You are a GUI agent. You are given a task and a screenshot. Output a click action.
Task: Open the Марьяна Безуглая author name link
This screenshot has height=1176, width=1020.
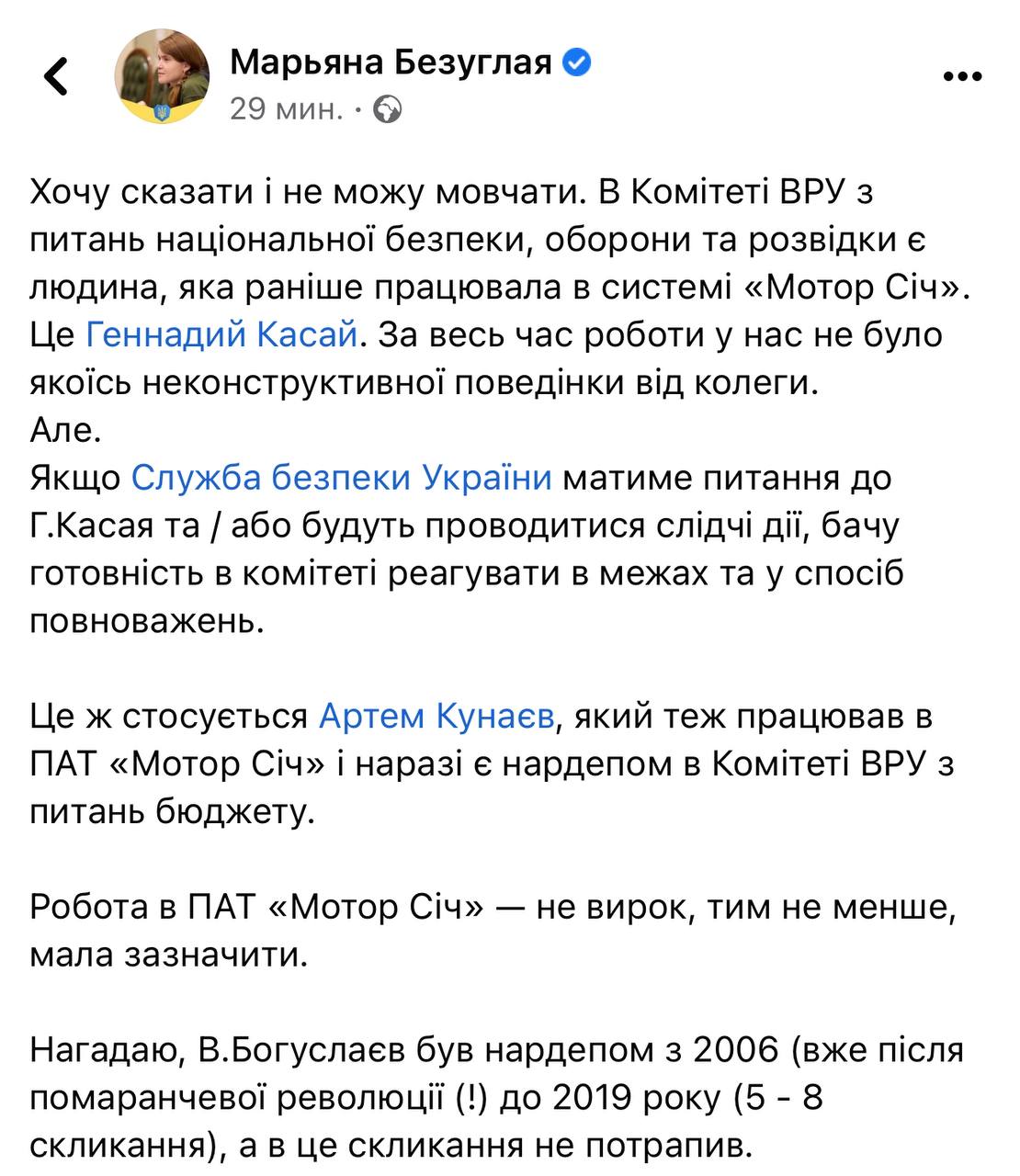(x=391, y=62)
